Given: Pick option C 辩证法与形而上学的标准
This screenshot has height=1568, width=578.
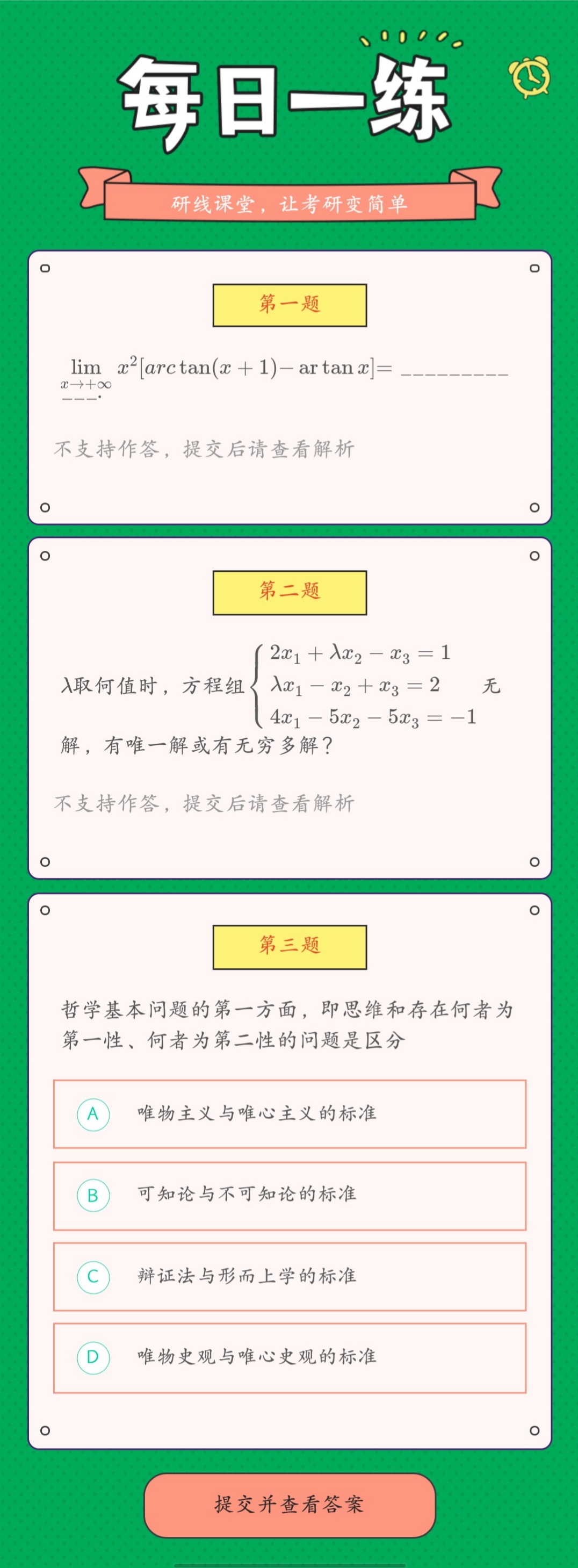Looking at the screenshot, I should point(289,1276).
